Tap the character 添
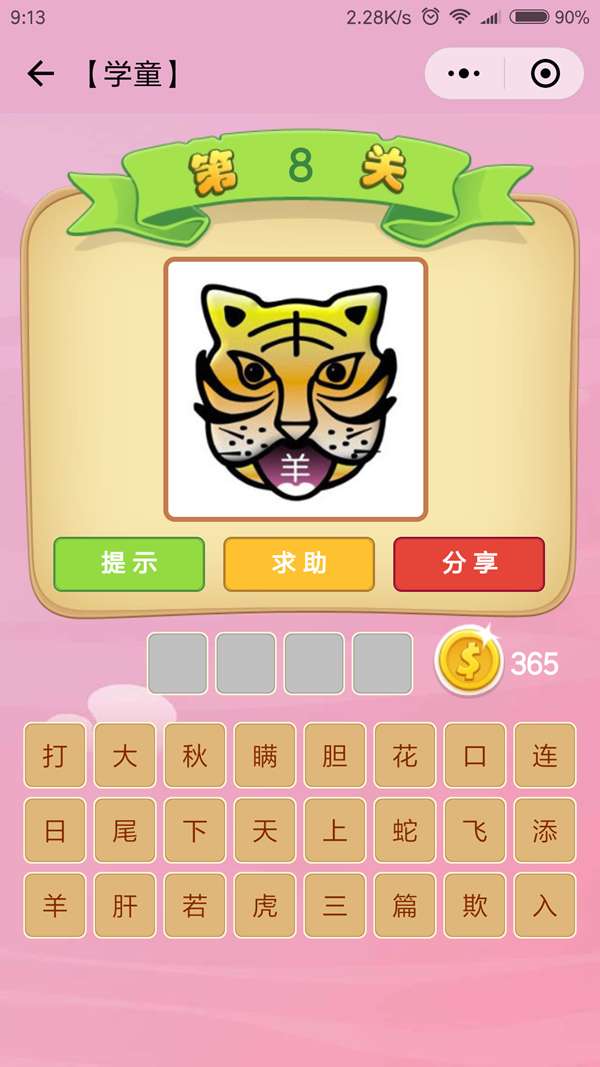The image size is (600, 1067). pos(545,831)
